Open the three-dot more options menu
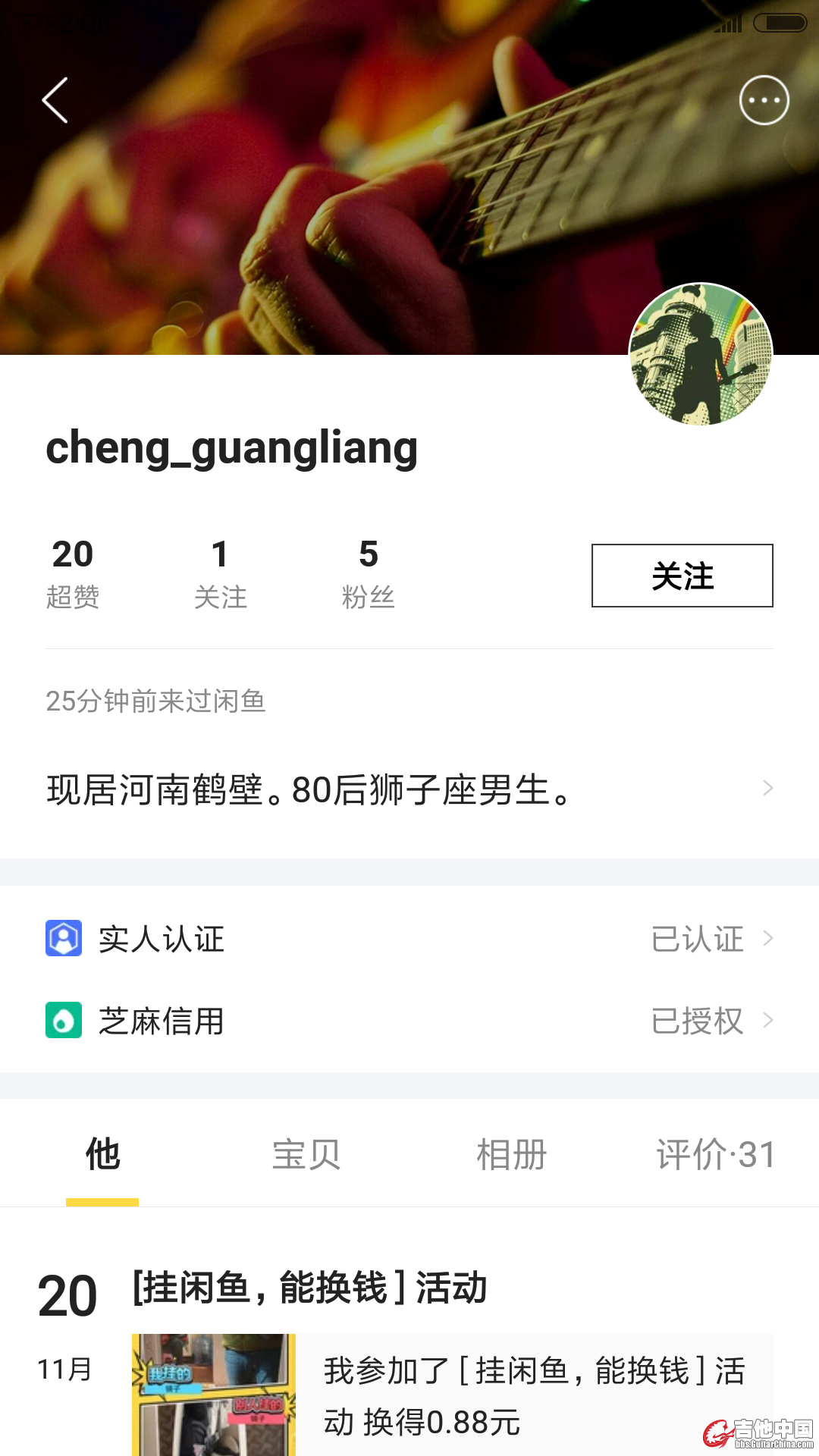 (764, 100)
